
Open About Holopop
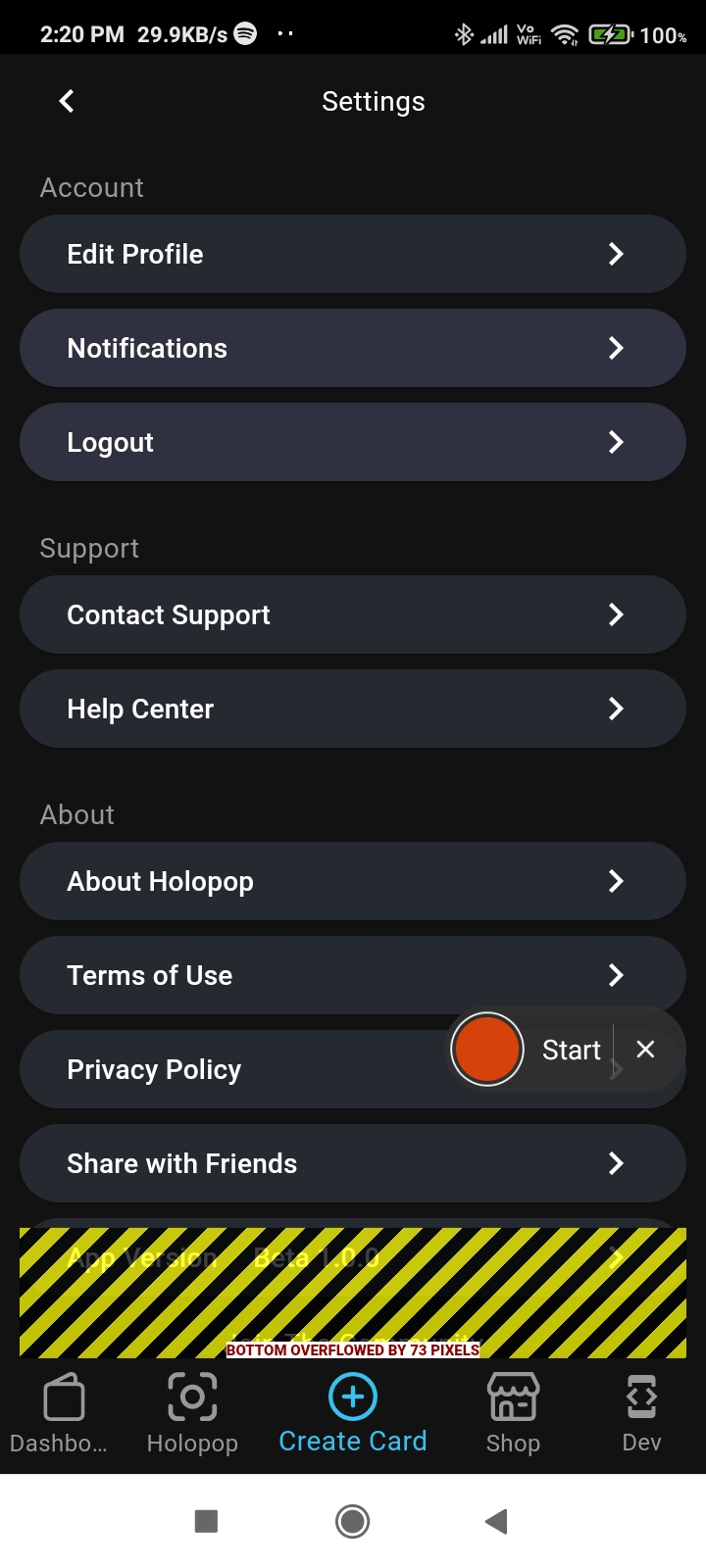point(352,881)
